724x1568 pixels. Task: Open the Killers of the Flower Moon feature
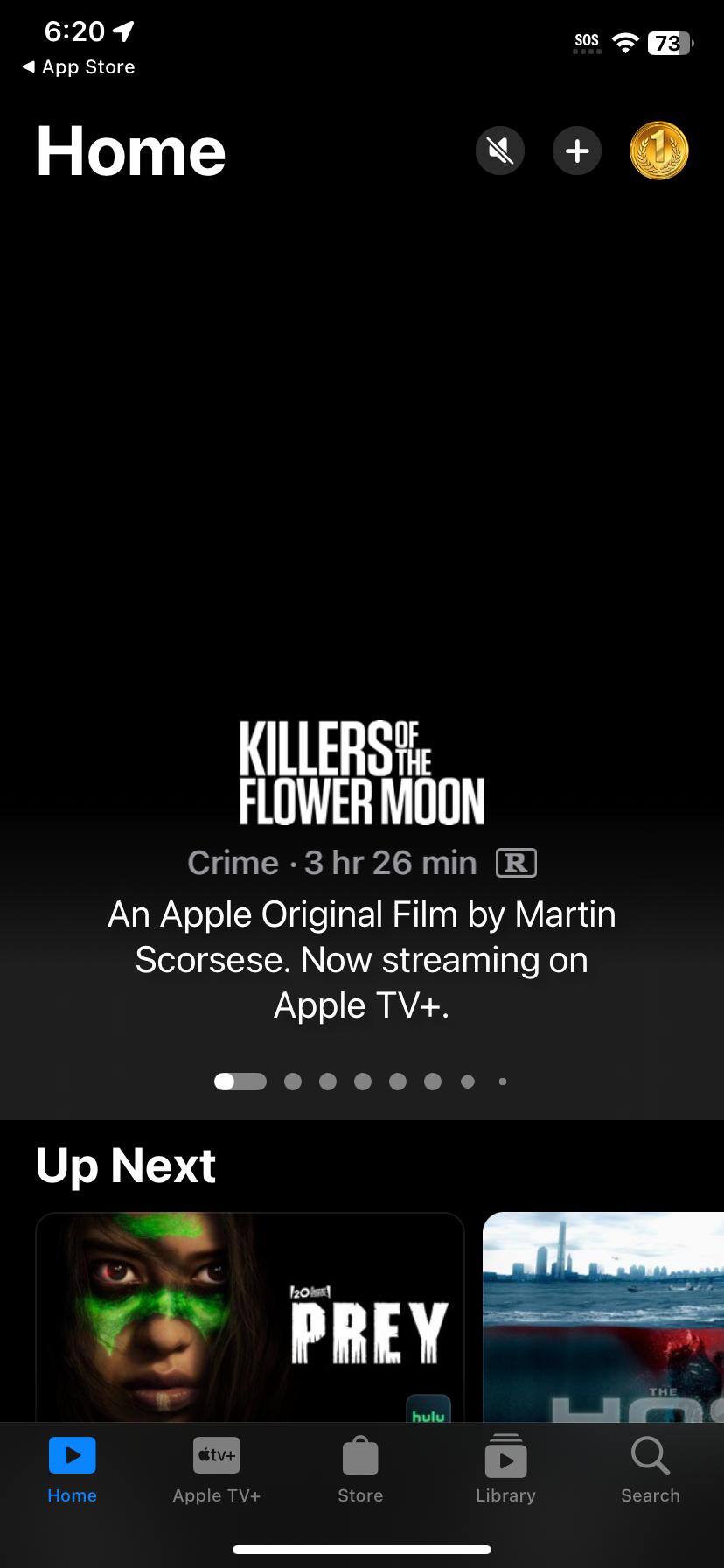click(x=362, y=773)
